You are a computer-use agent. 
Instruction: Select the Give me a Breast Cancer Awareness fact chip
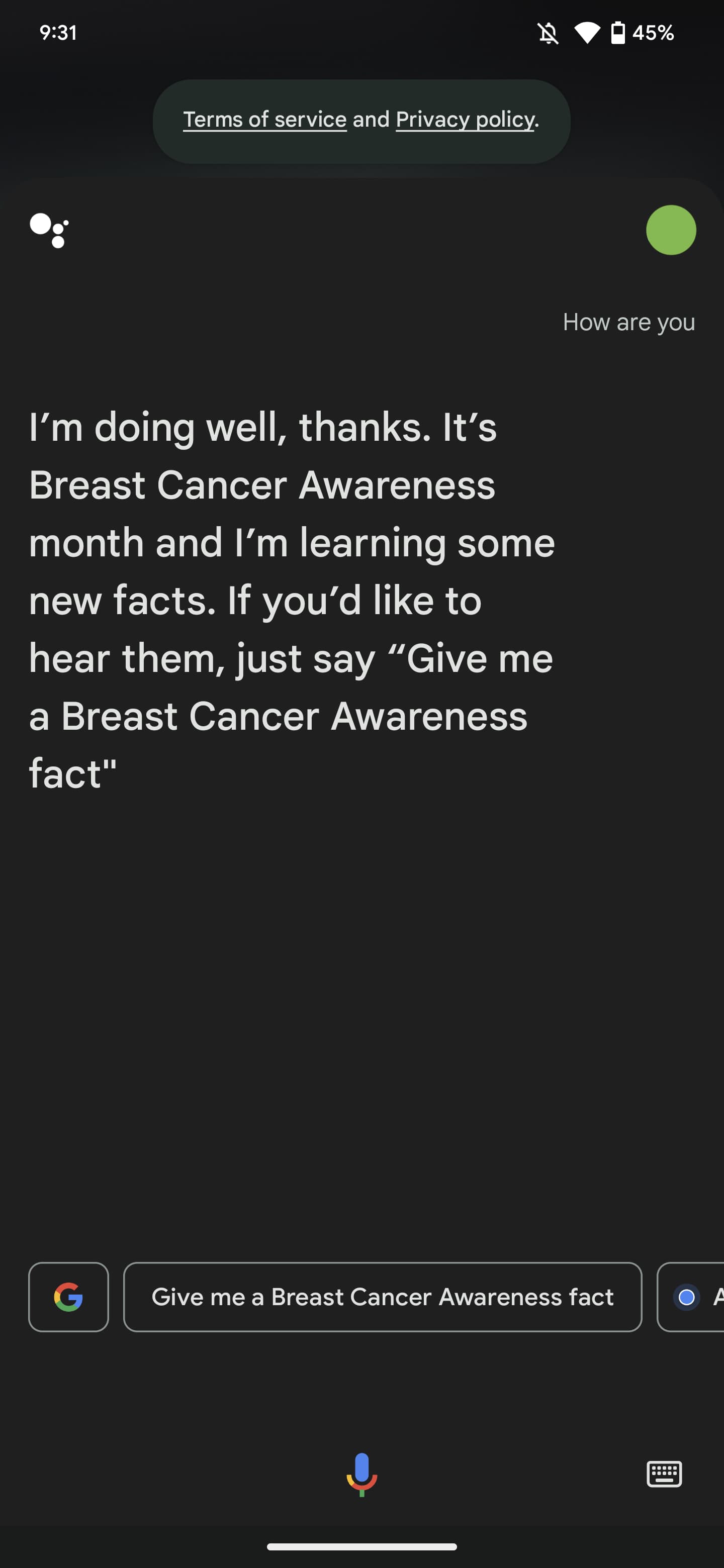click(383, 1297)
